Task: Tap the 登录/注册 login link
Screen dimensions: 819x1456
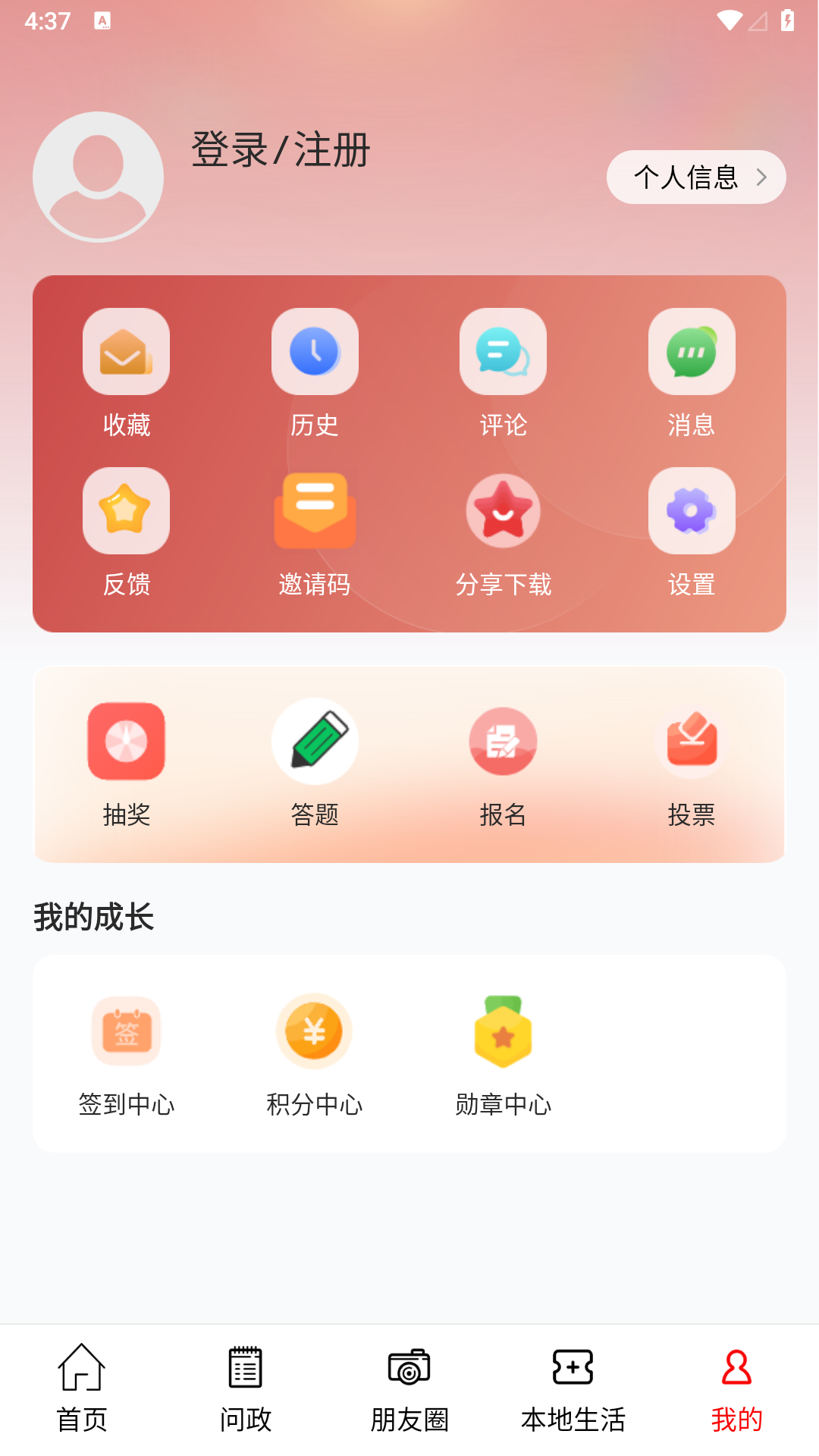Action: (281, 150)
